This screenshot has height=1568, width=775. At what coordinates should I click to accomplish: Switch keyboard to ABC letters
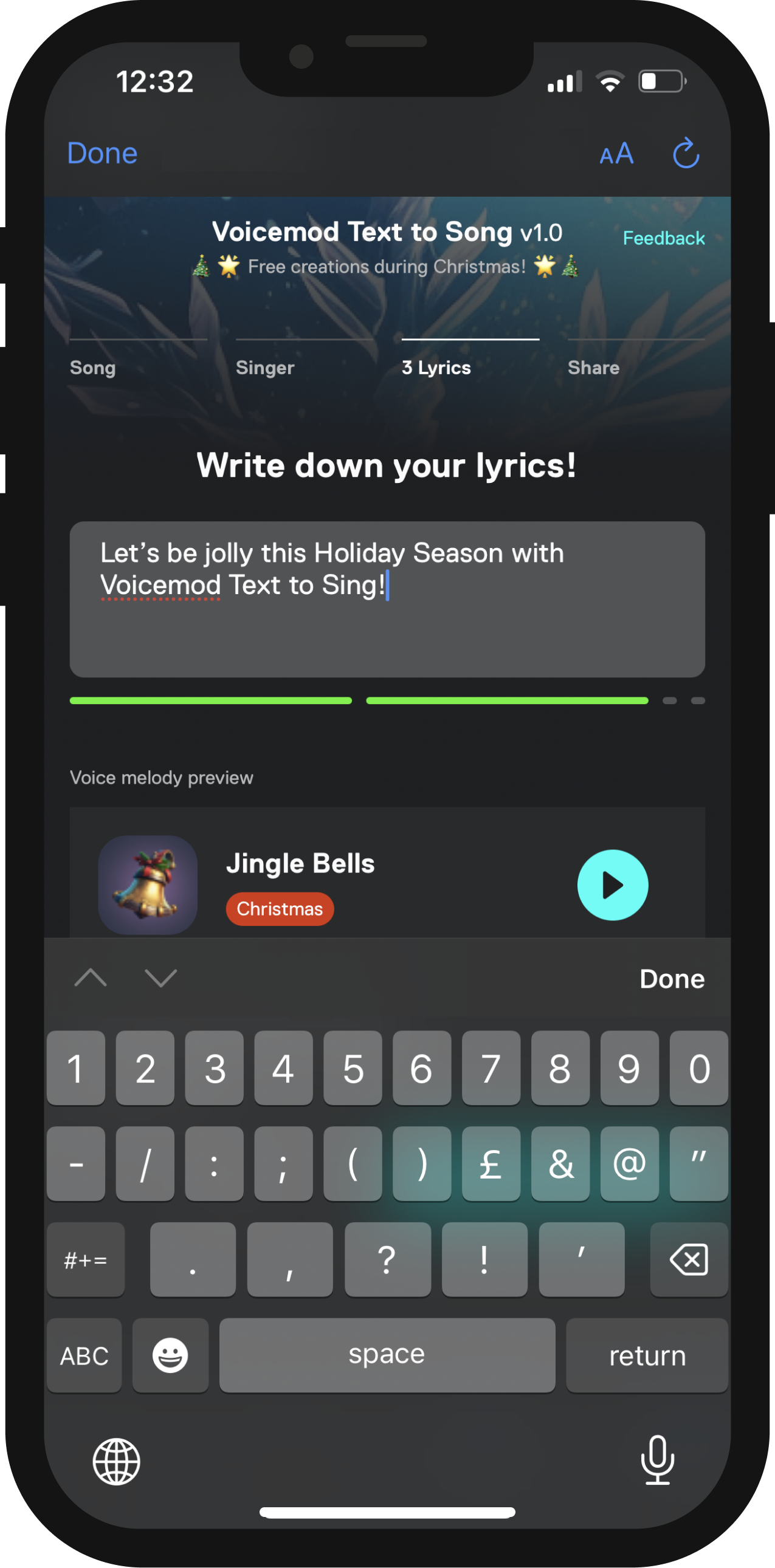click(84, 1355)
